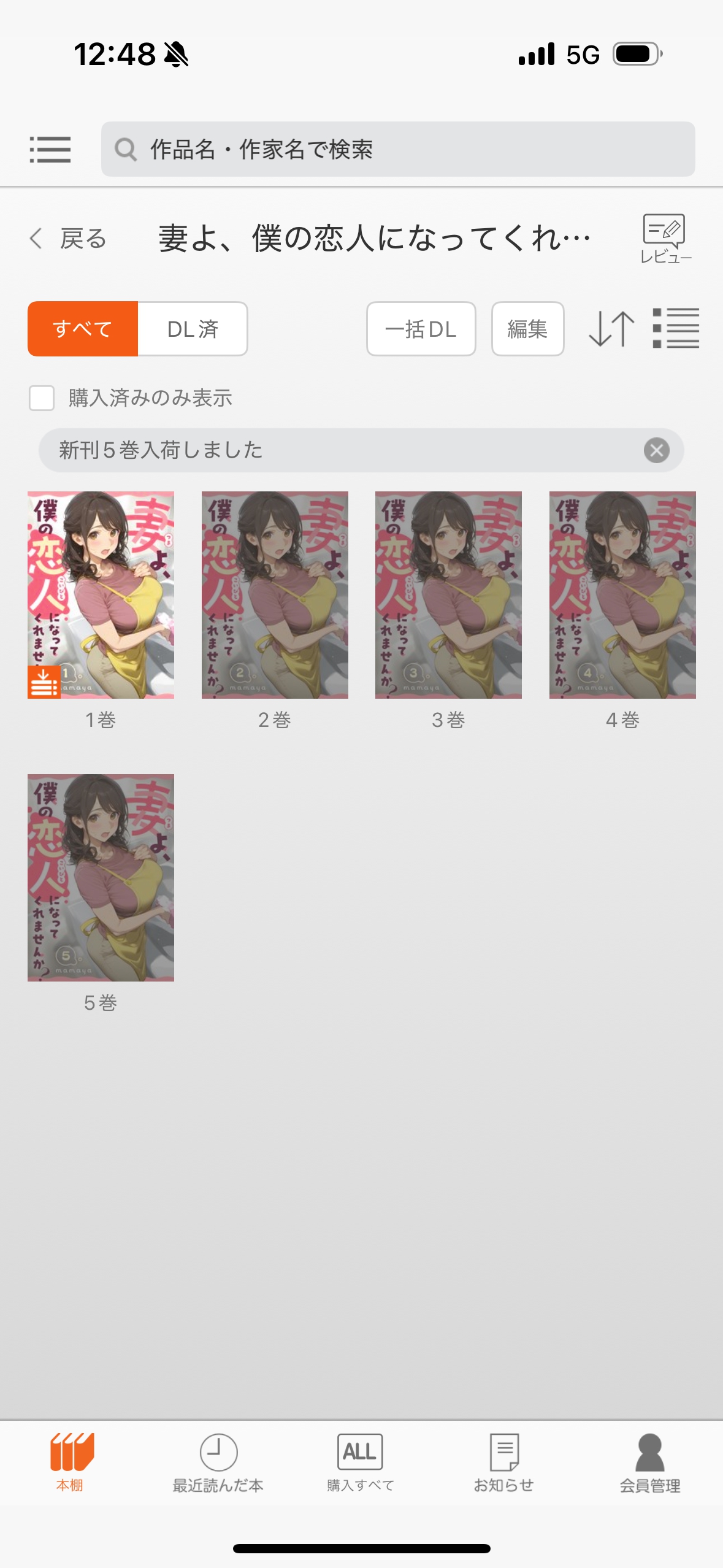Tap the 編集 edit button
723x1568 pixels.
click(x=527, y=329)
